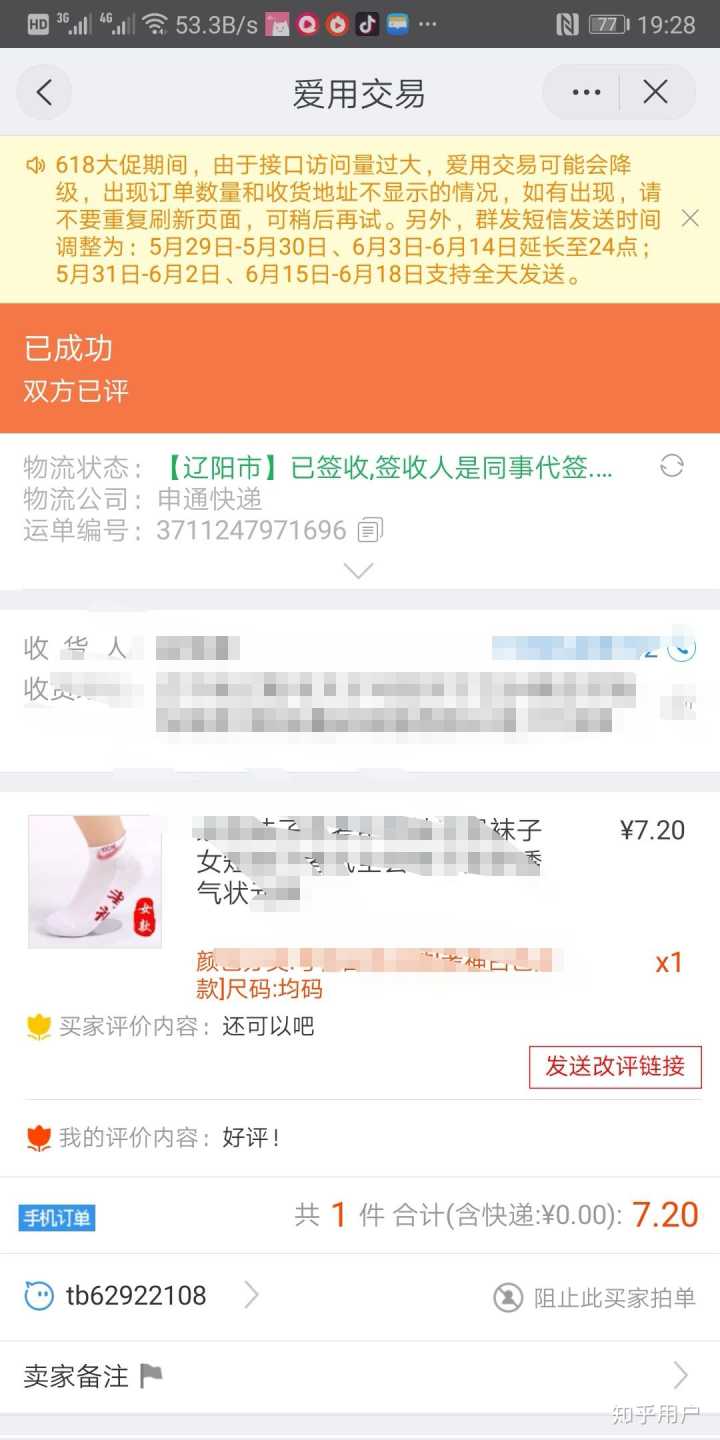Open the 卖家备注 seller notes row
The height and width of the screenshot is (1440, 720).
[360, 1376]
